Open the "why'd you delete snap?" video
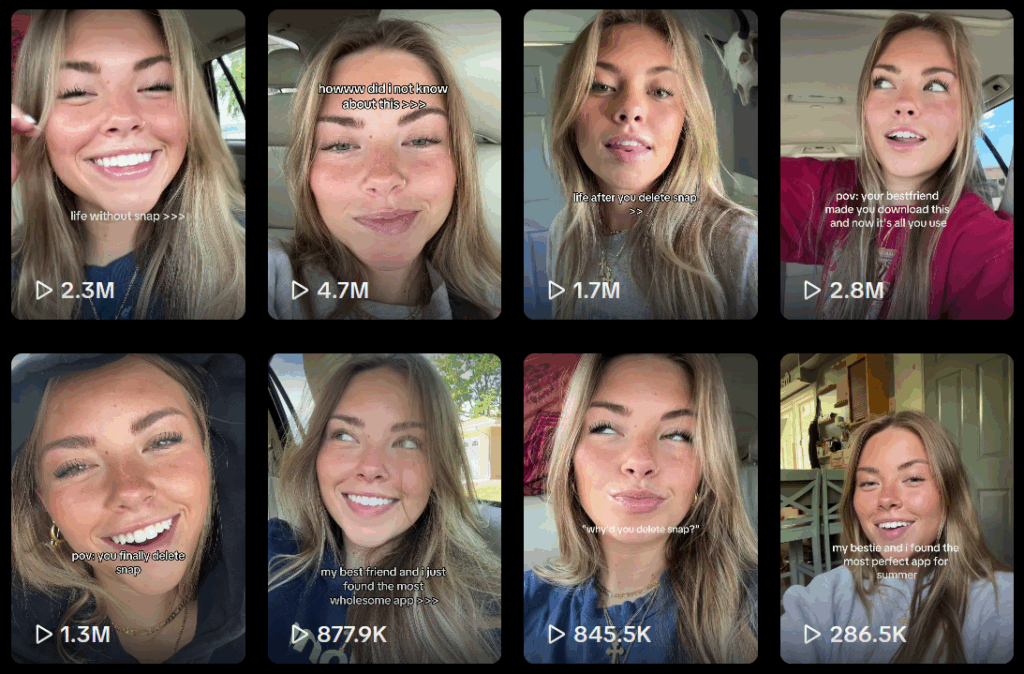Viewport: 1024px width, 674px height. (x=640, y=508)
